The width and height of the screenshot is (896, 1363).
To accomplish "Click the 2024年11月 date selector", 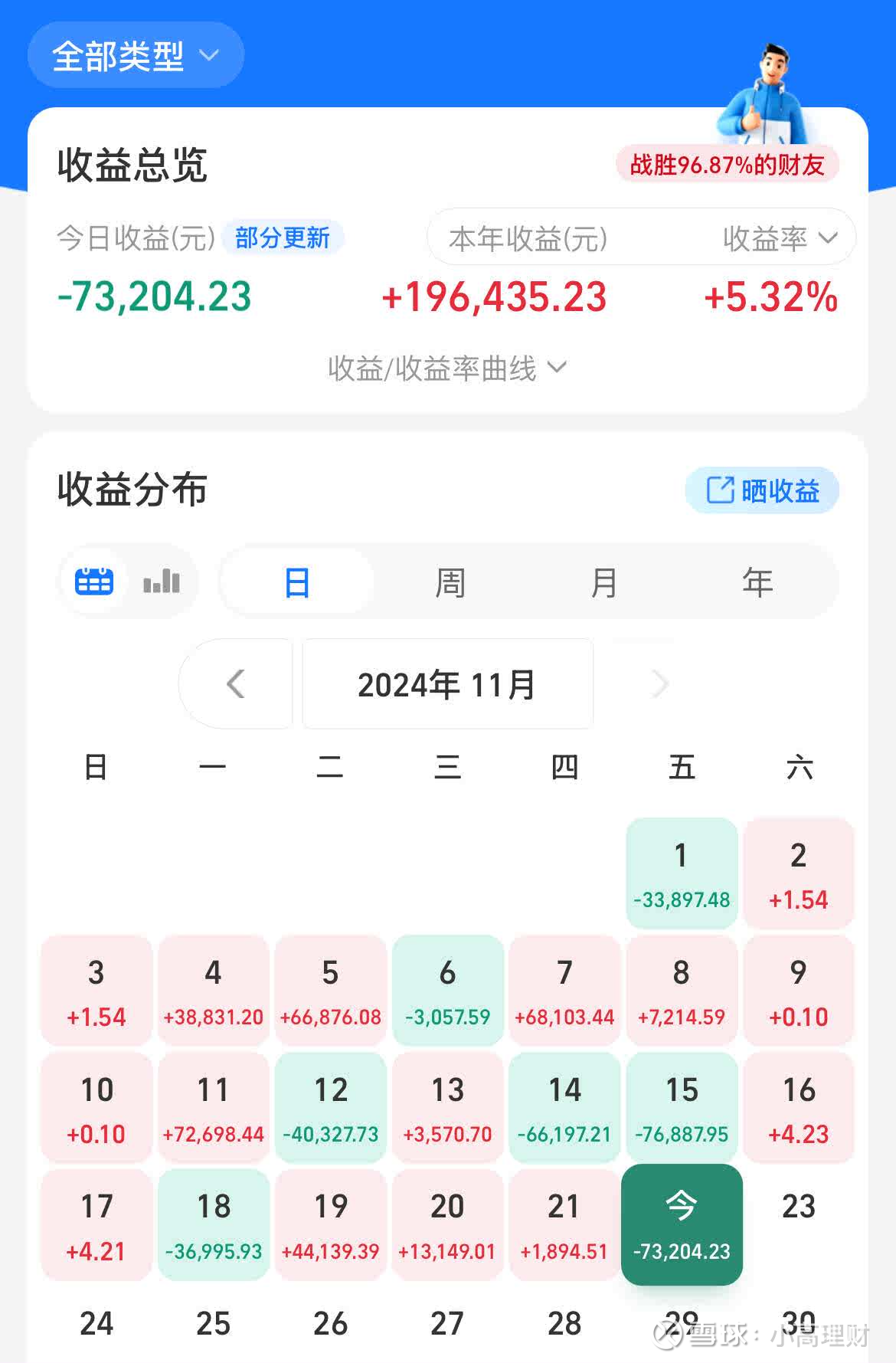I will (447, 683).
